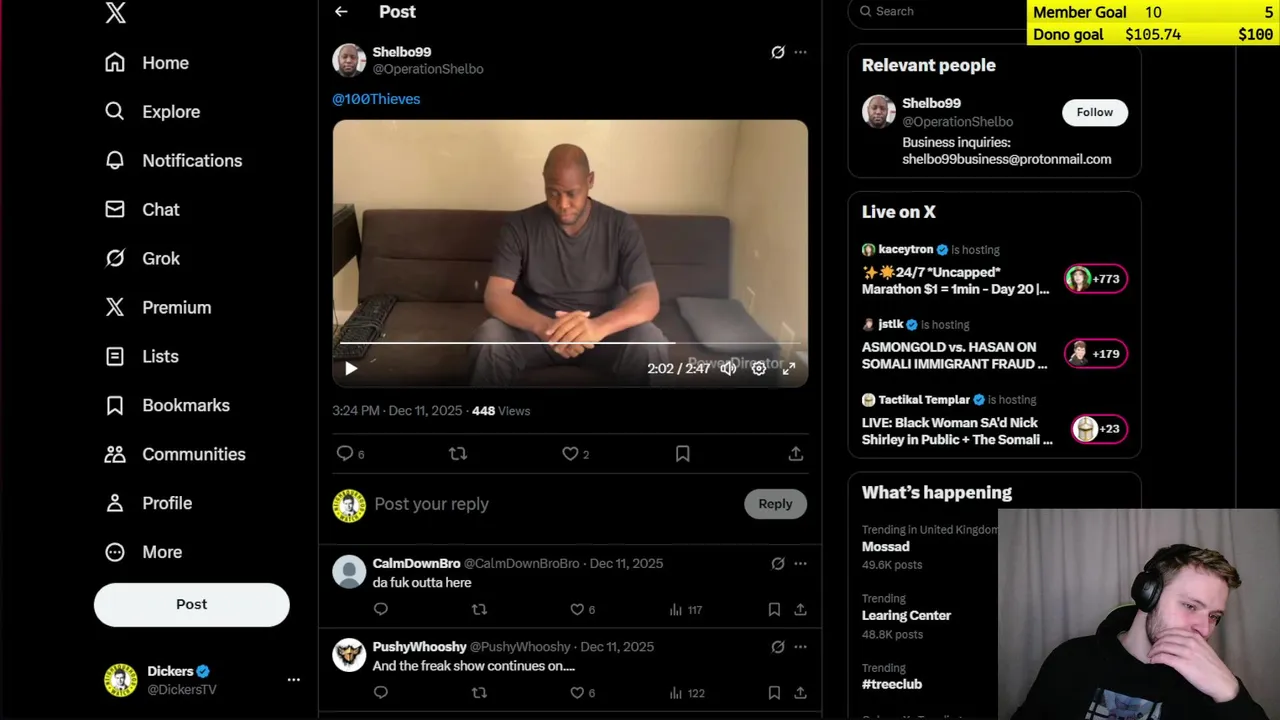Viewport: 1280px width, 720px height.
Task: Like Shelbo99's post
Action: click(570, 454)
